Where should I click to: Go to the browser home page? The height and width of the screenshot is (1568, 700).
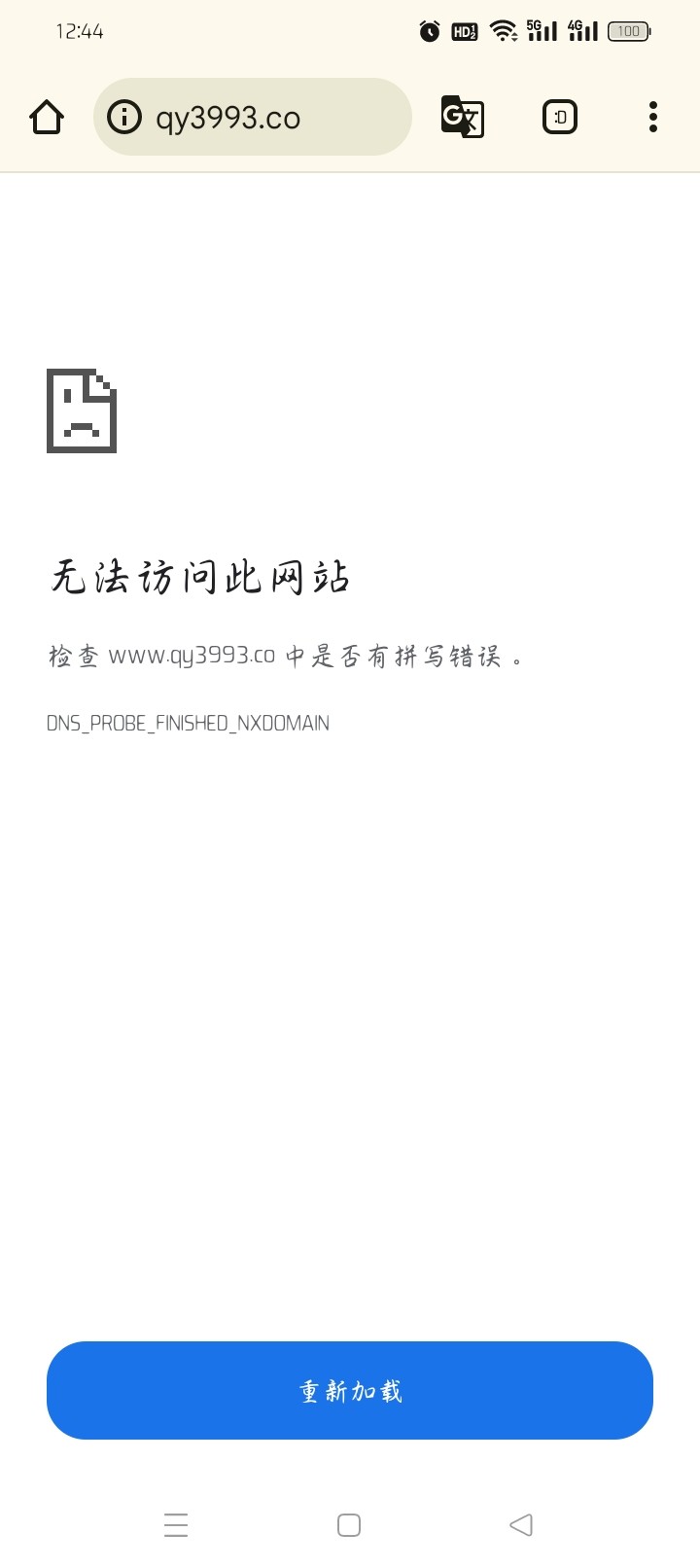click(x=47, y=118)
